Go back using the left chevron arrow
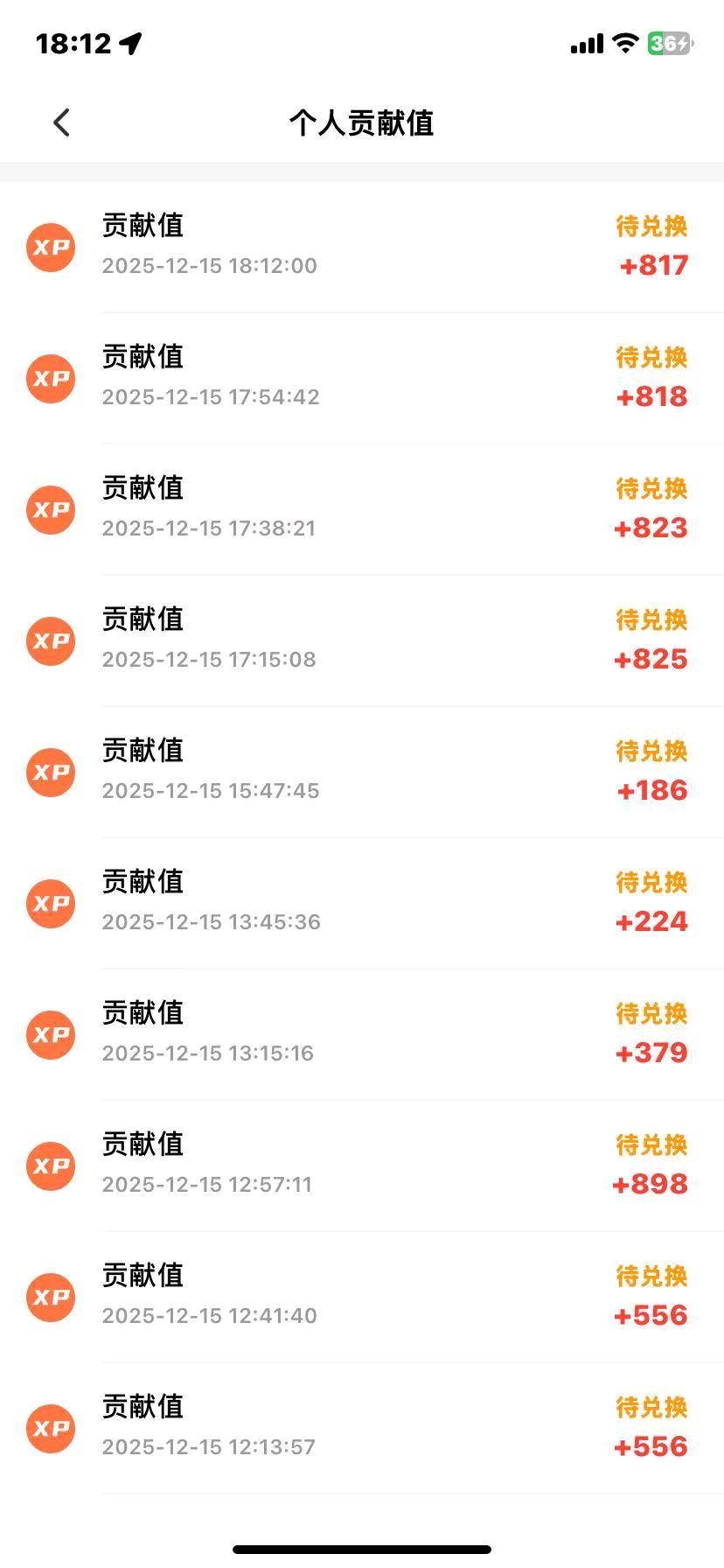724x1568 pixels. (61, 122)
